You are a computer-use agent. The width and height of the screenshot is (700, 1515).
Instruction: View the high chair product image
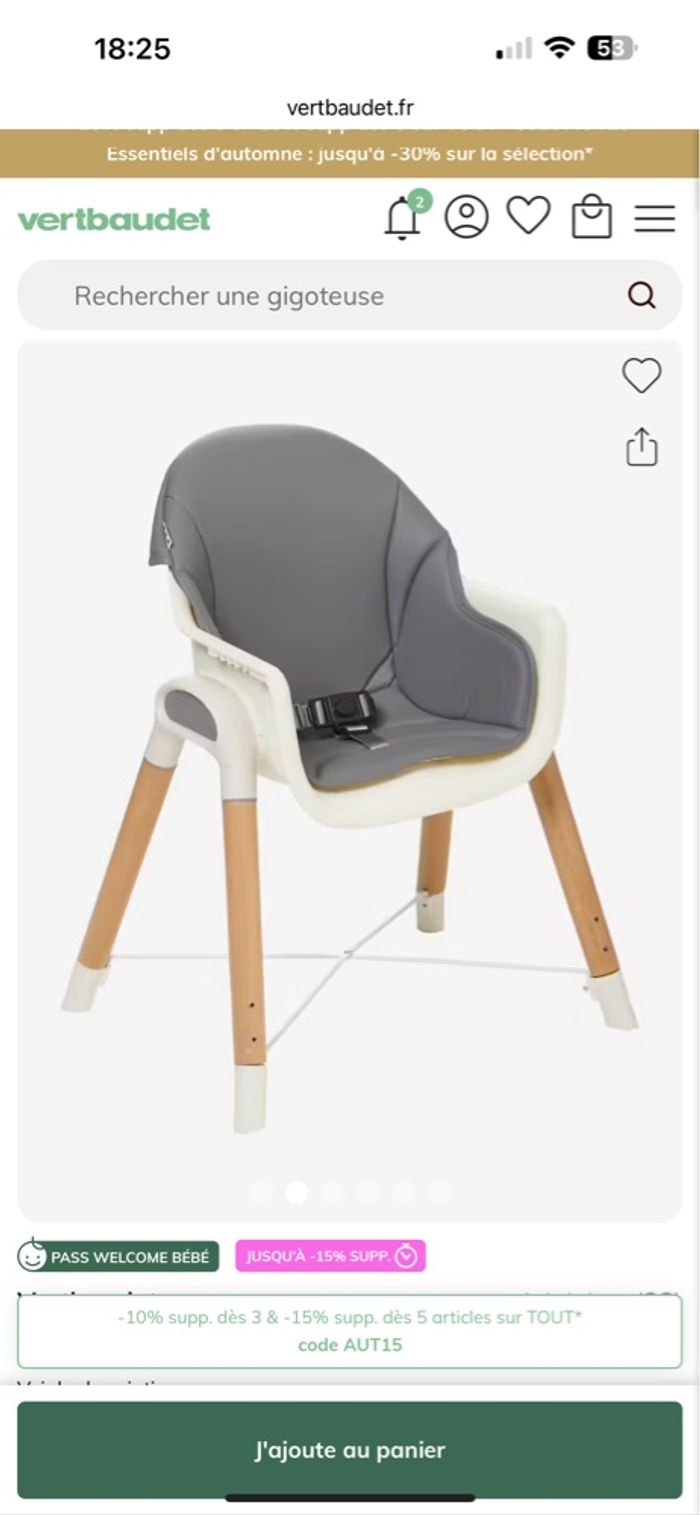pyautogui.click(x=350, y=780)
